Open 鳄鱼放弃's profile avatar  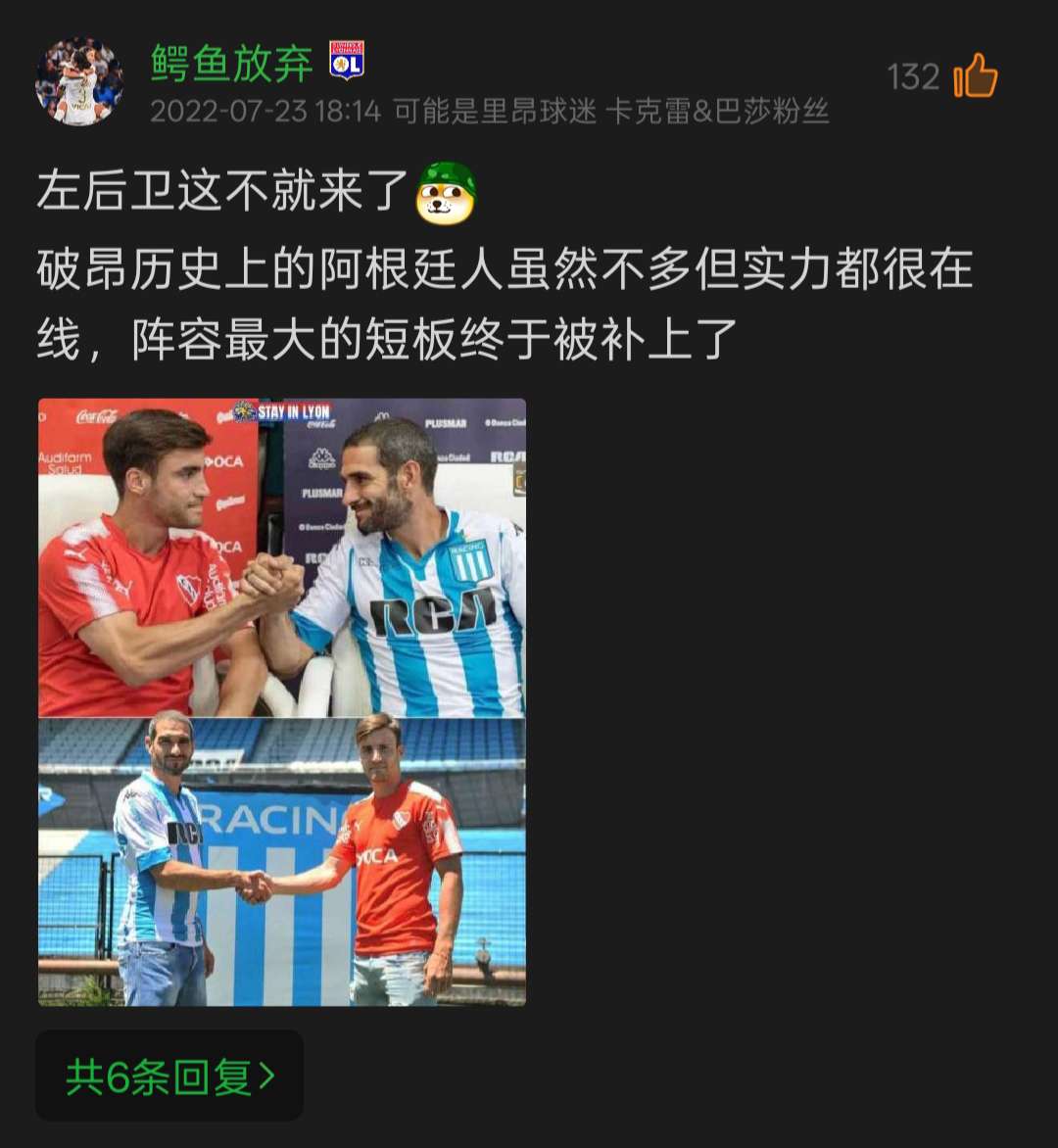[x=79, y=82]
